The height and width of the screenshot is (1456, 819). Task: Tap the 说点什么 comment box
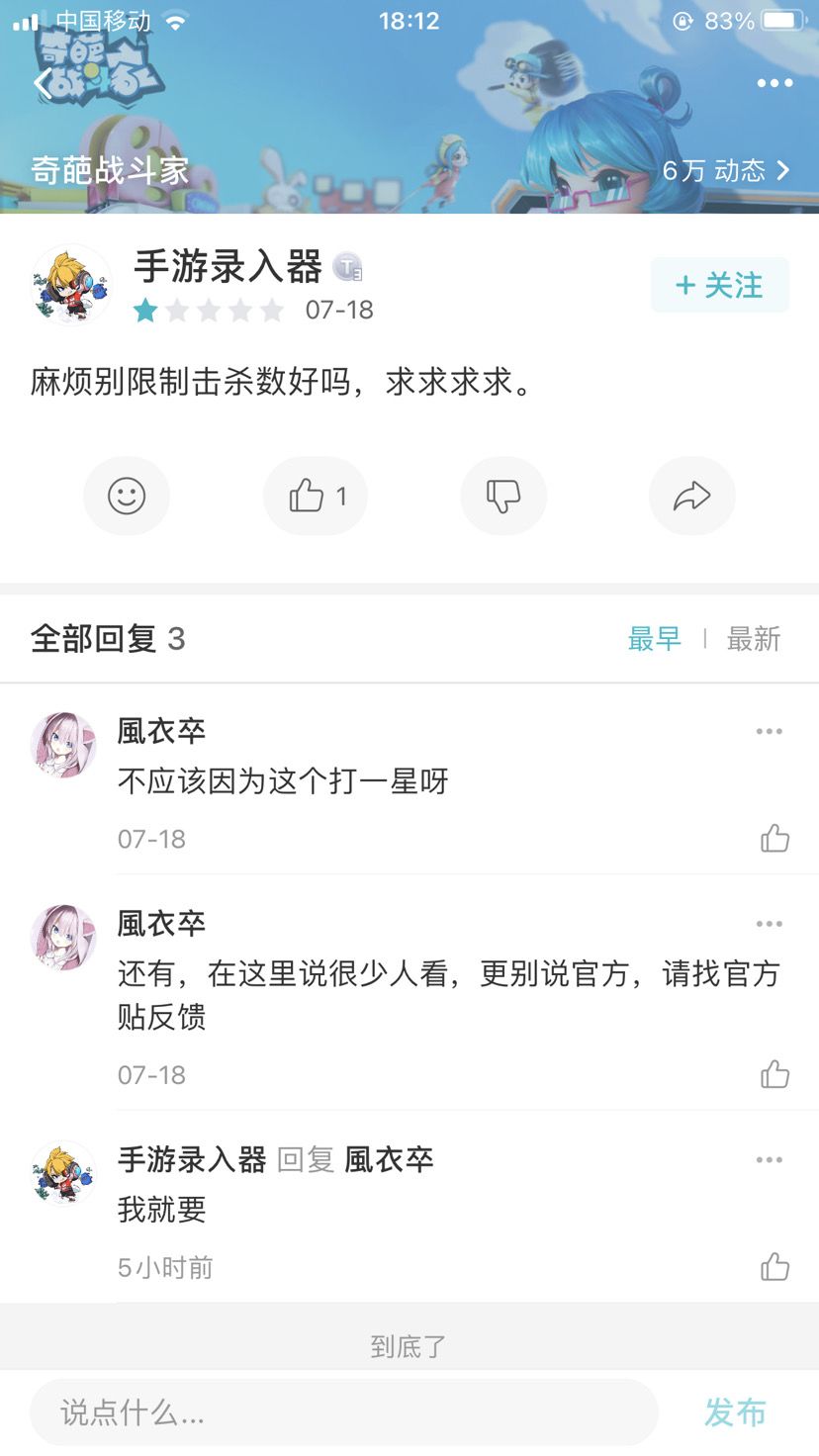pos(343,1412)
